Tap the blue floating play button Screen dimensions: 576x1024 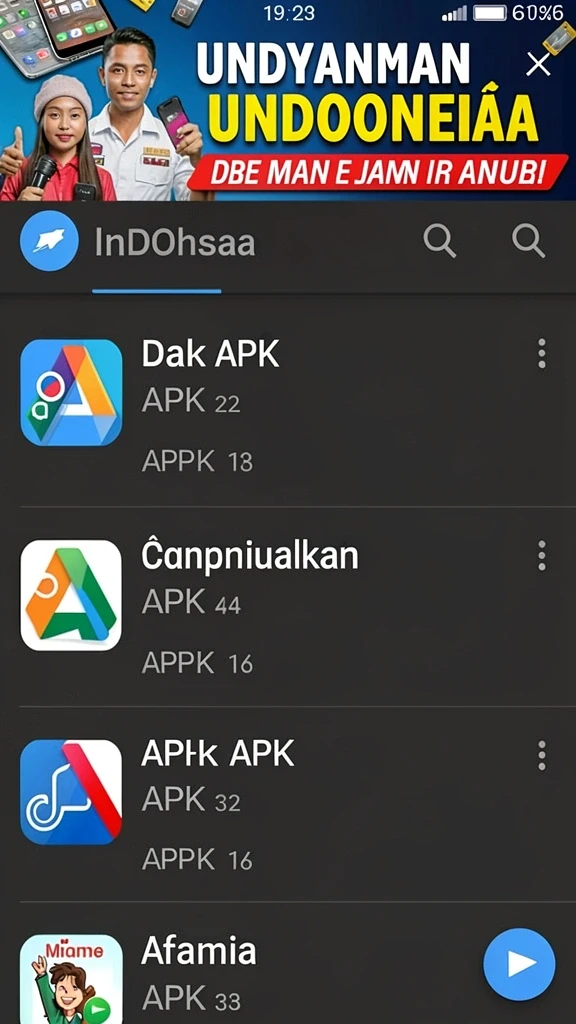tap(519, 964)
